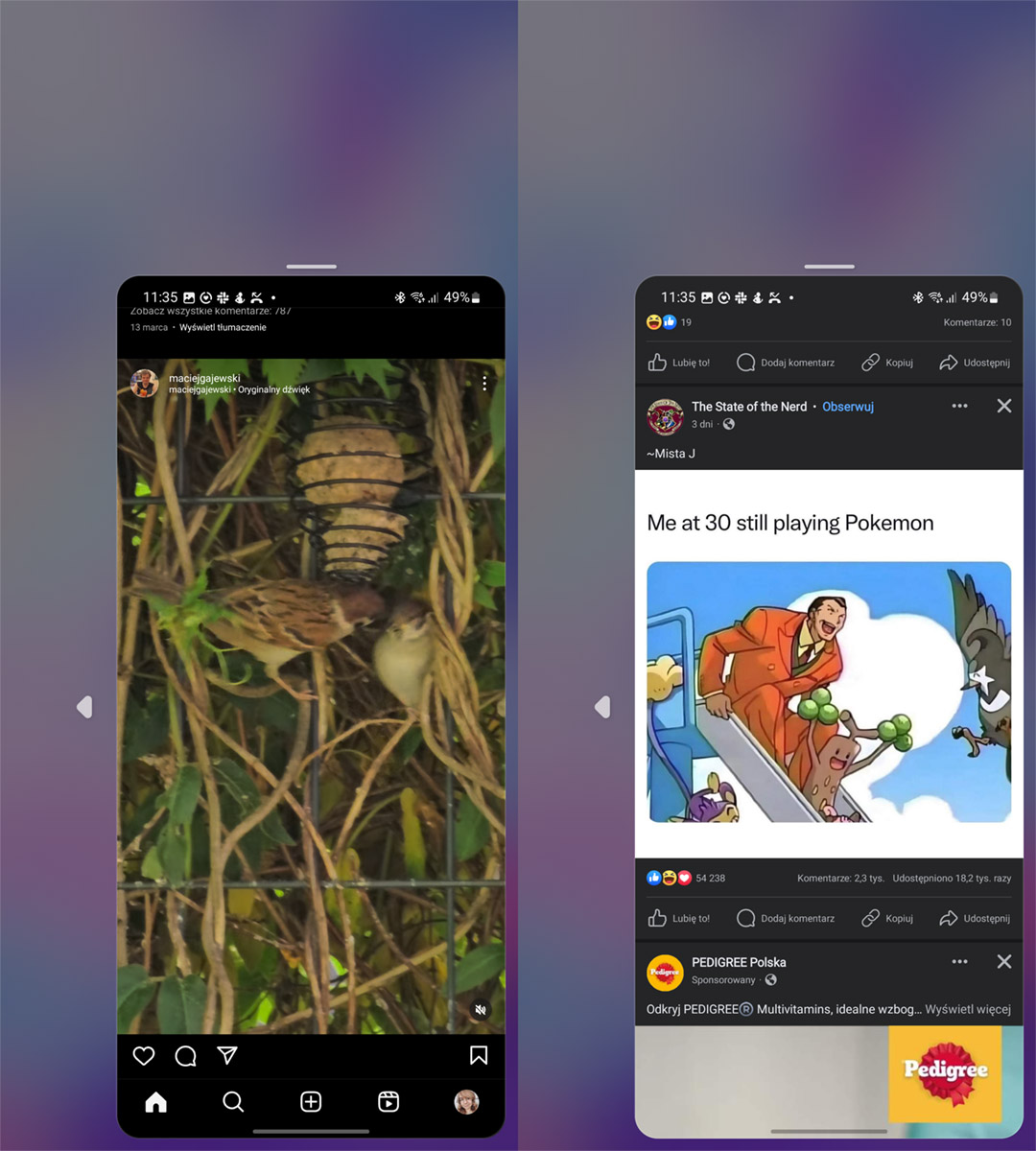Switch to the Instagram Reels tab
The height and width of the screenshot is (1151, 1036).
point(388,1102)
